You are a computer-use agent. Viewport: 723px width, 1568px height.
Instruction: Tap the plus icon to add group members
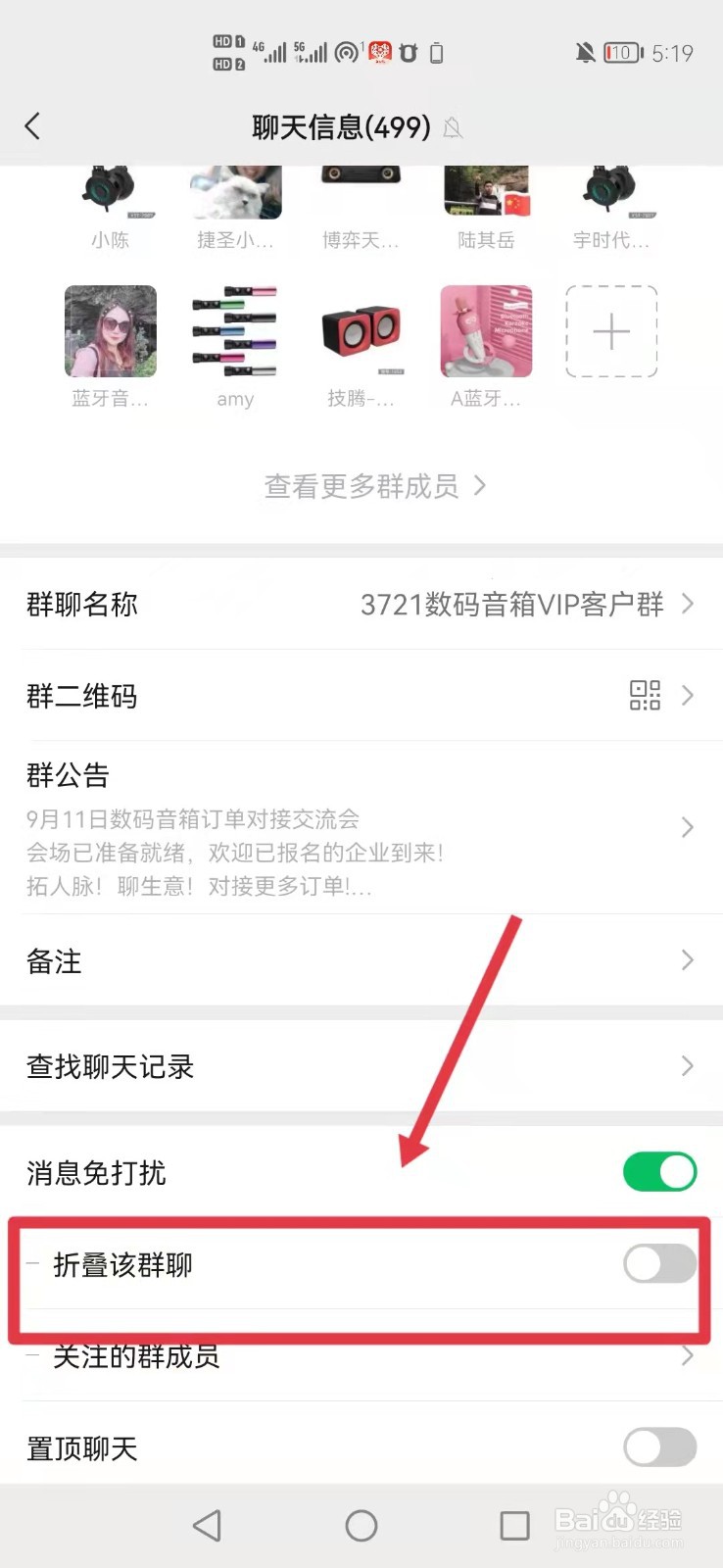click(611, 330)
